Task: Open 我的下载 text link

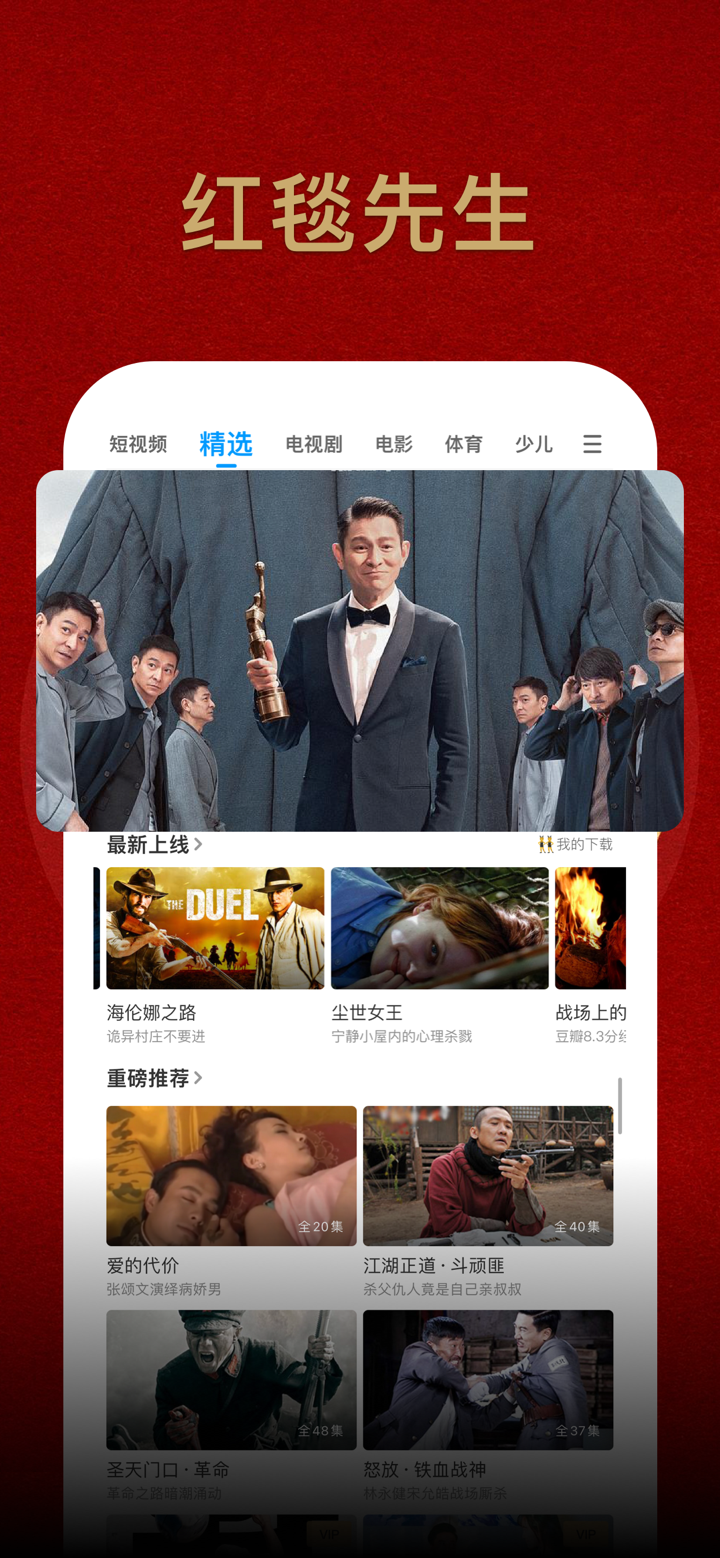Action: [x=586, y=844]
